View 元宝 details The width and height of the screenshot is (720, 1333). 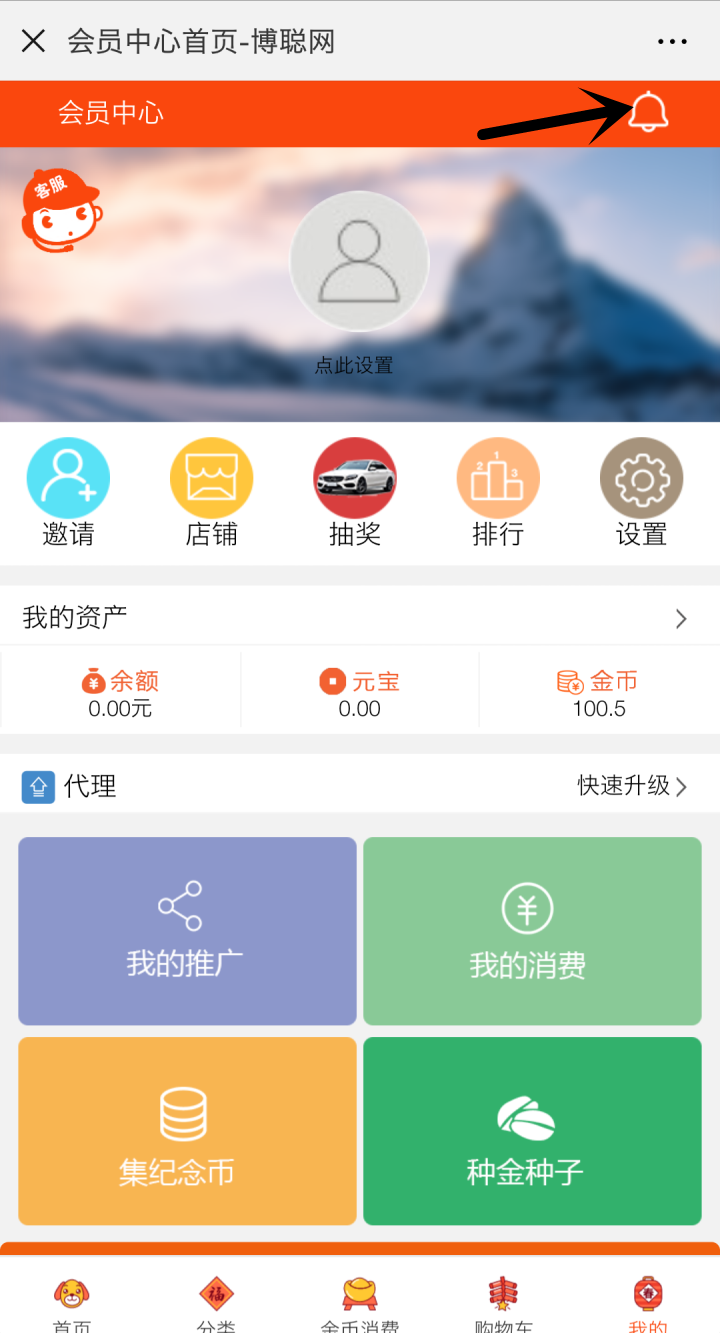[x=360, y=694]
